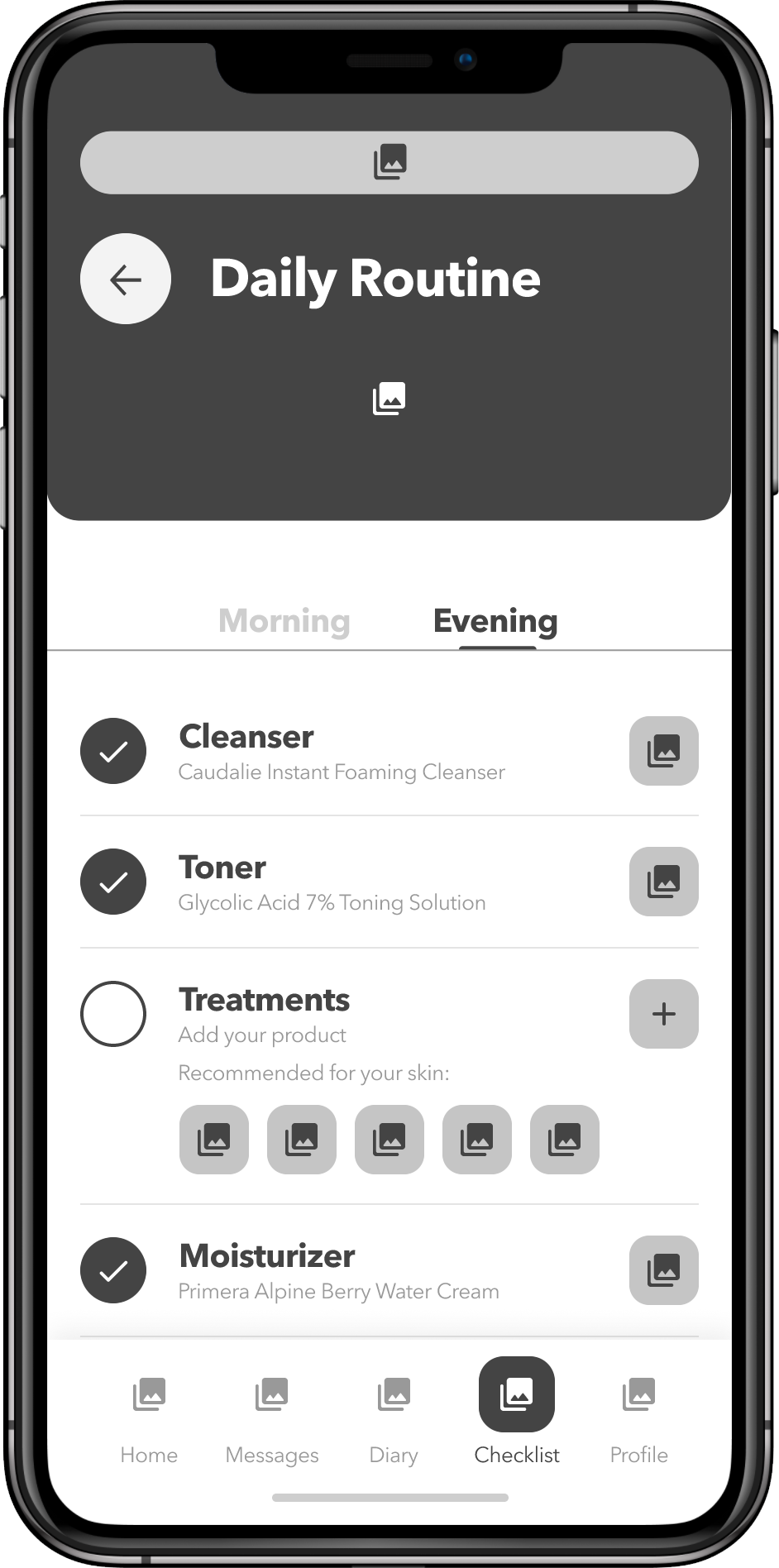Image resolution: width=779 pixels, height=1568 pixels.
Task: Open the Caudalie cleanser product image
Action: [x=663, y=751]
